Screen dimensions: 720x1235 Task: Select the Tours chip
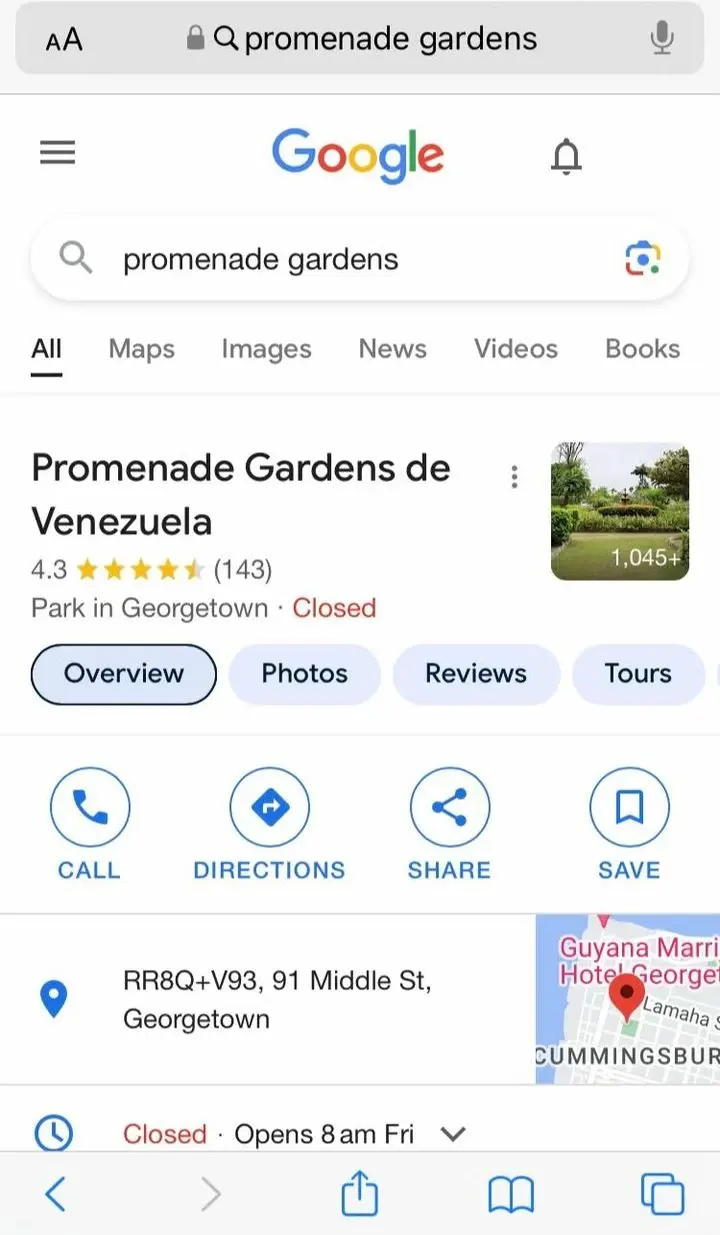click(638, 674)
